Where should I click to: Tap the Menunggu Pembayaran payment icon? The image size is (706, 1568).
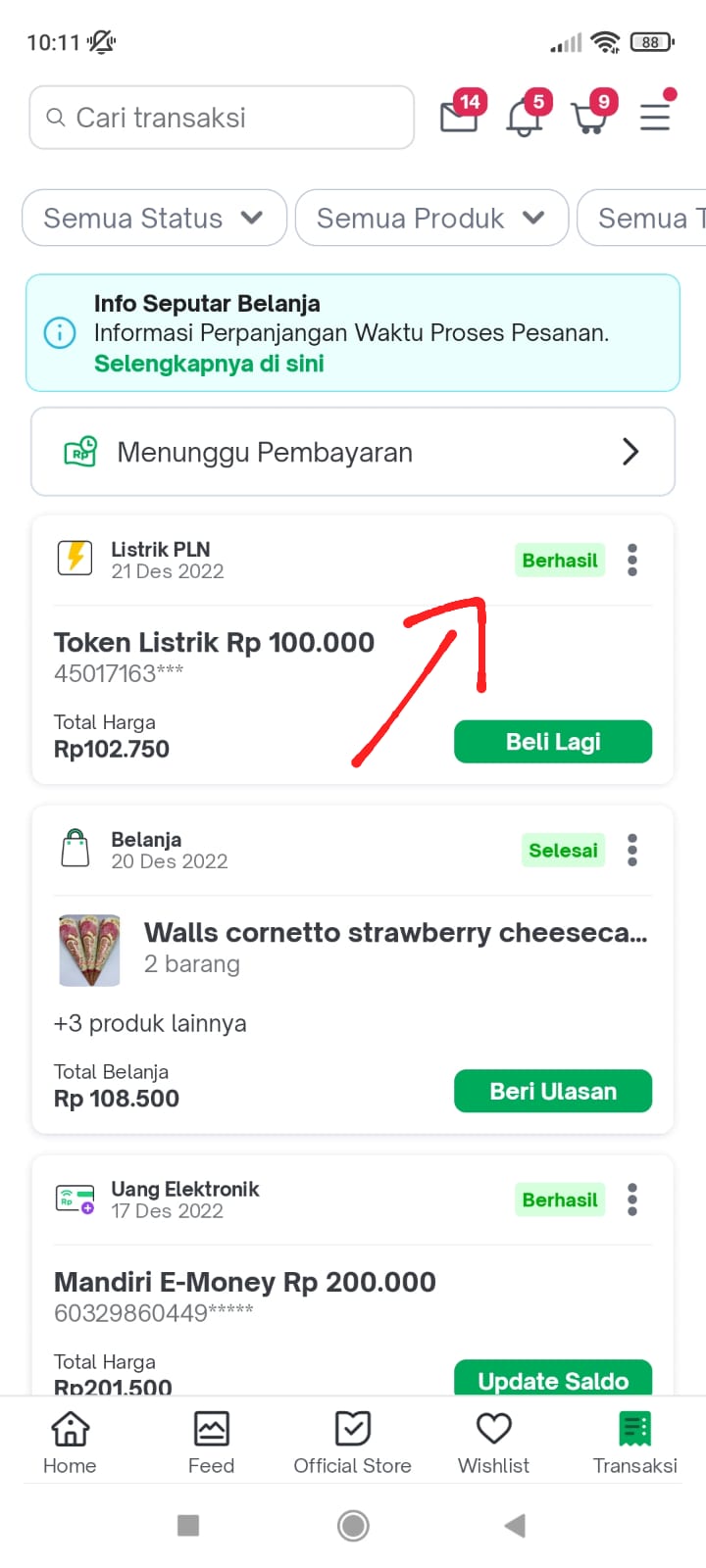79,452
